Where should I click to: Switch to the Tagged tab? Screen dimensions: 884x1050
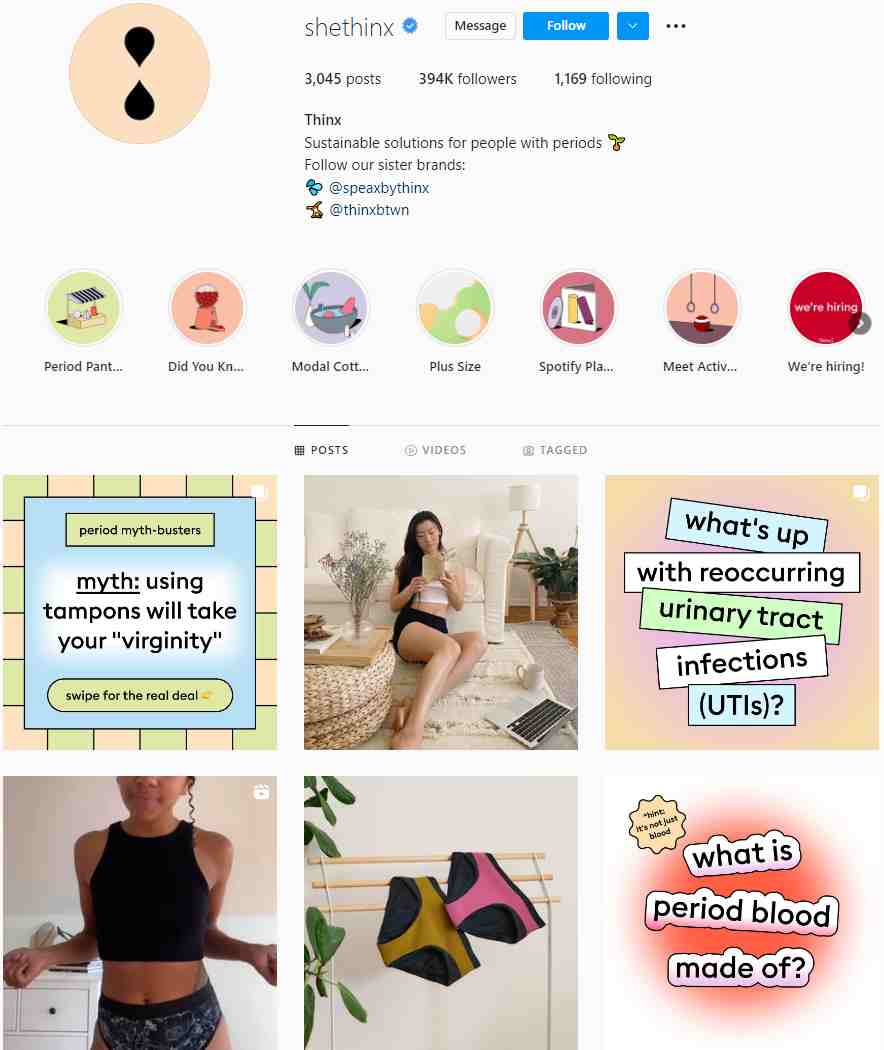pyautogui.click(x=555, y=450)
